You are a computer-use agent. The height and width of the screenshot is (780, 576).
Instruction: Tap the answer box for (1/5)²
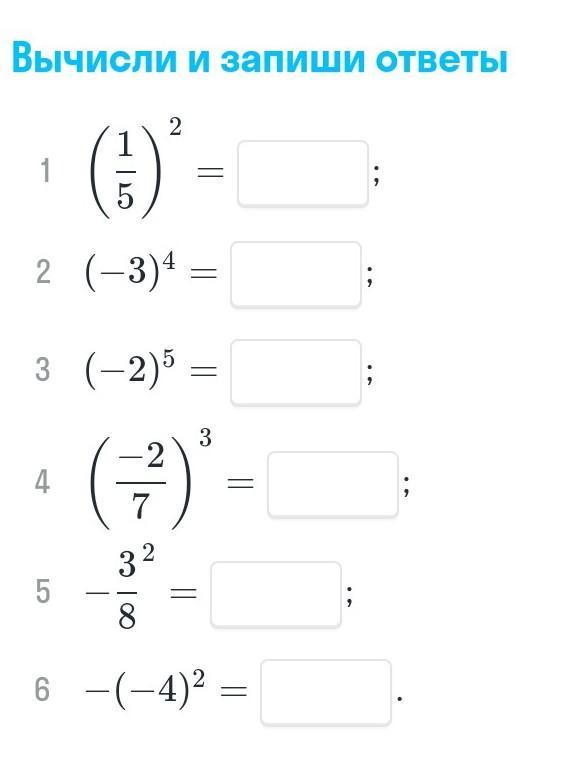click(x=302, y=173)
